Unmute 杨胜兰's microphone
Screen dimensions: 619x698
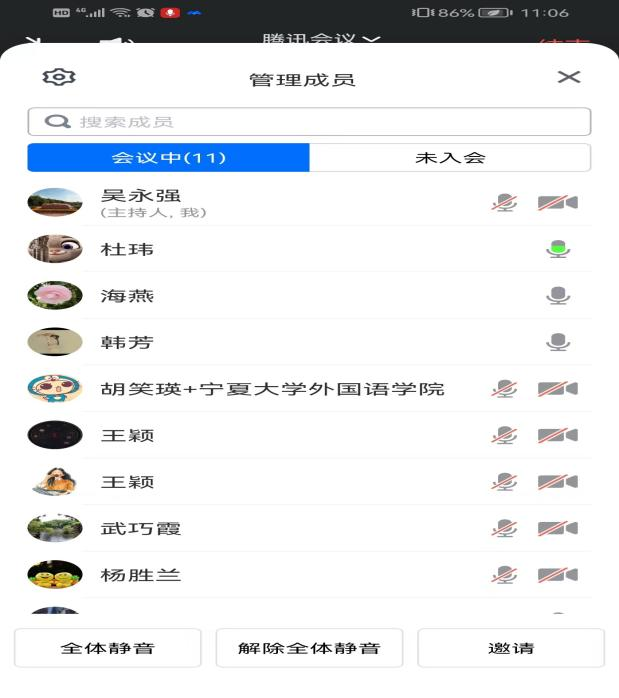point(504,576)
